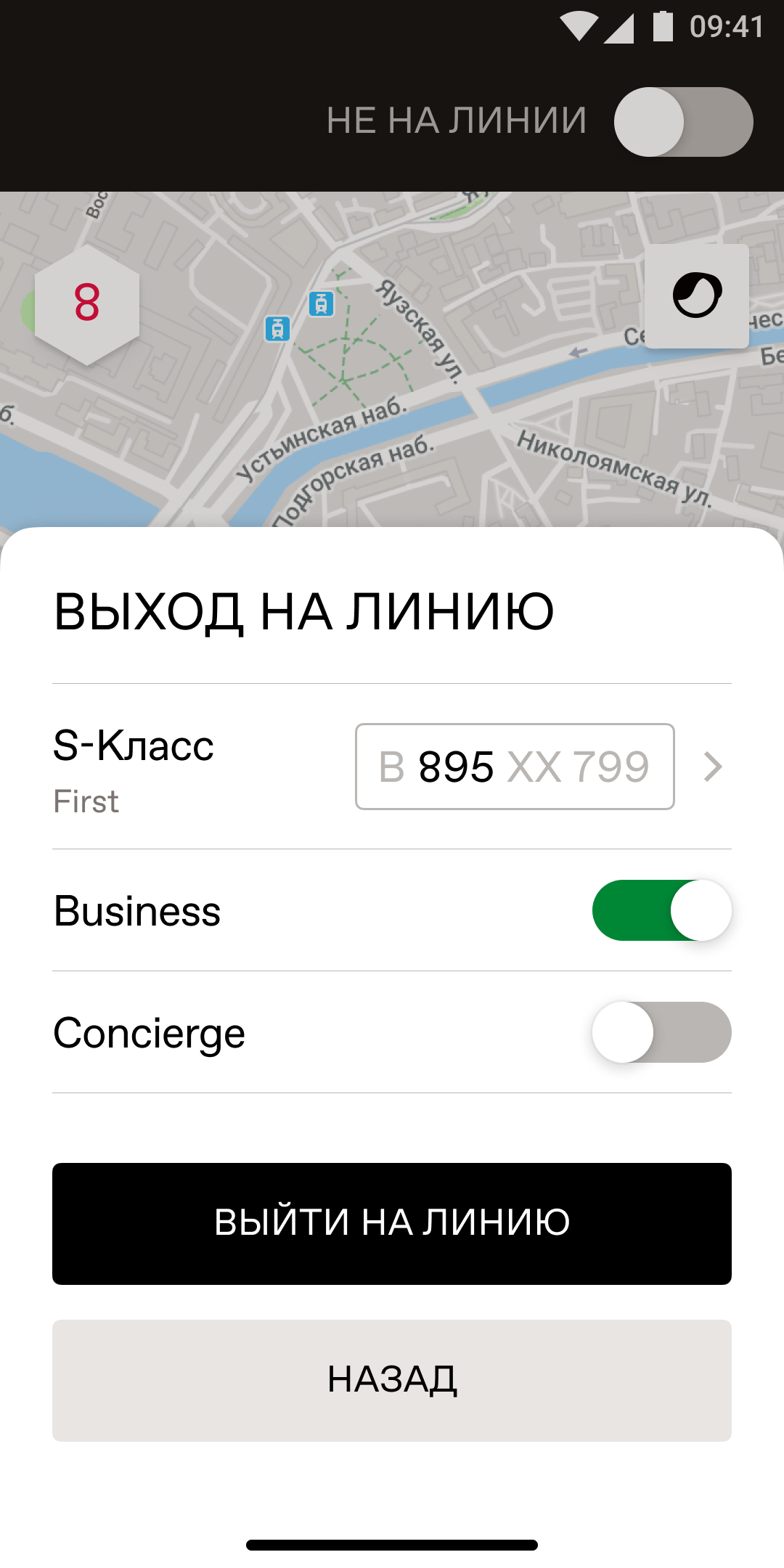Disable the Business class switch
The width and height of the screenshot is (784, 1568).
[661, 910]
